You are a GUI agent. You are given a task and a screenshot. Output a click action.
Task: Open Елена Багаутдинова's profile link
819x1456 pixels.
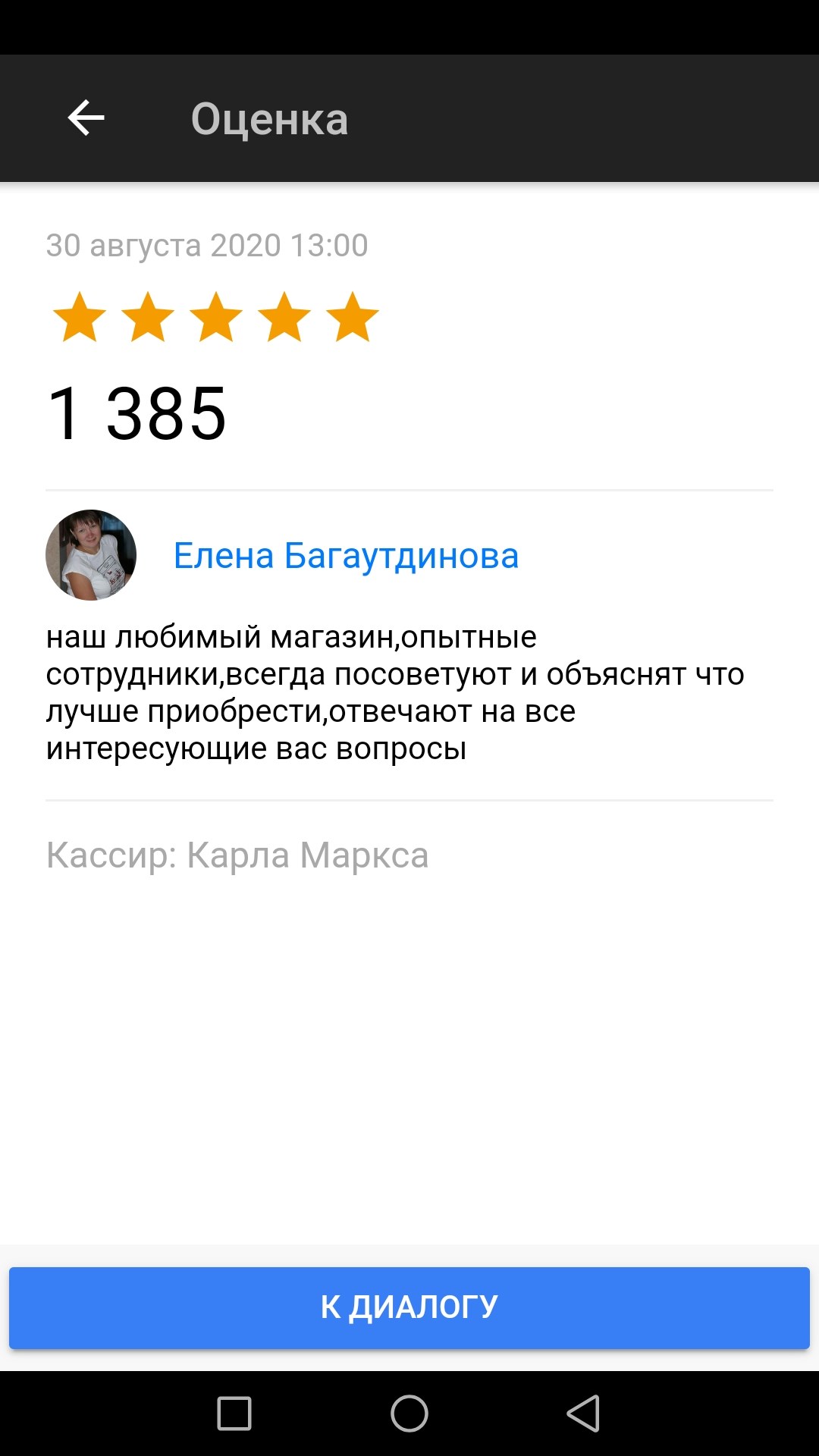[346, 556]
